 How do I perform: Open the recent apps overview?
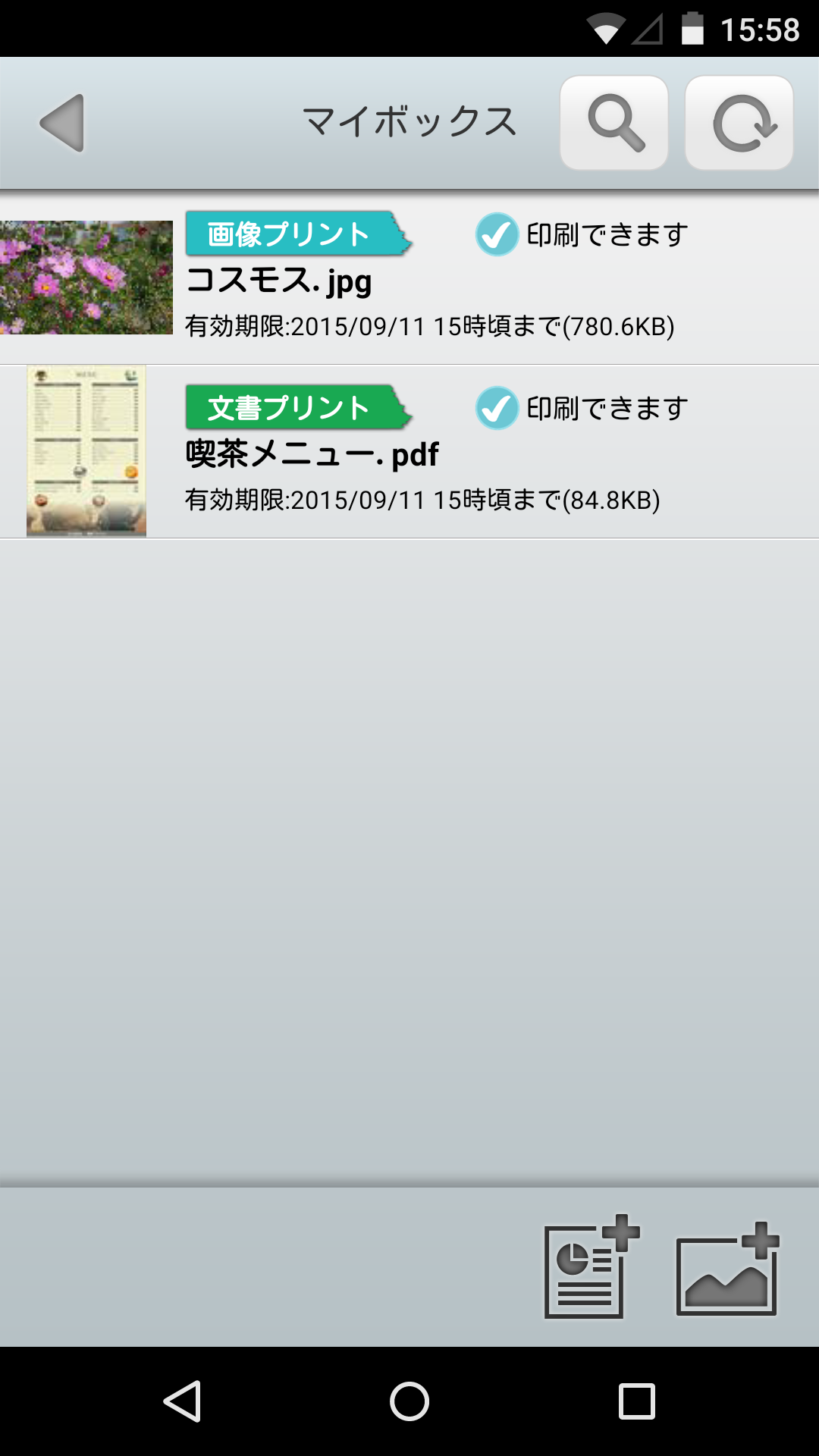(637, 1401)
